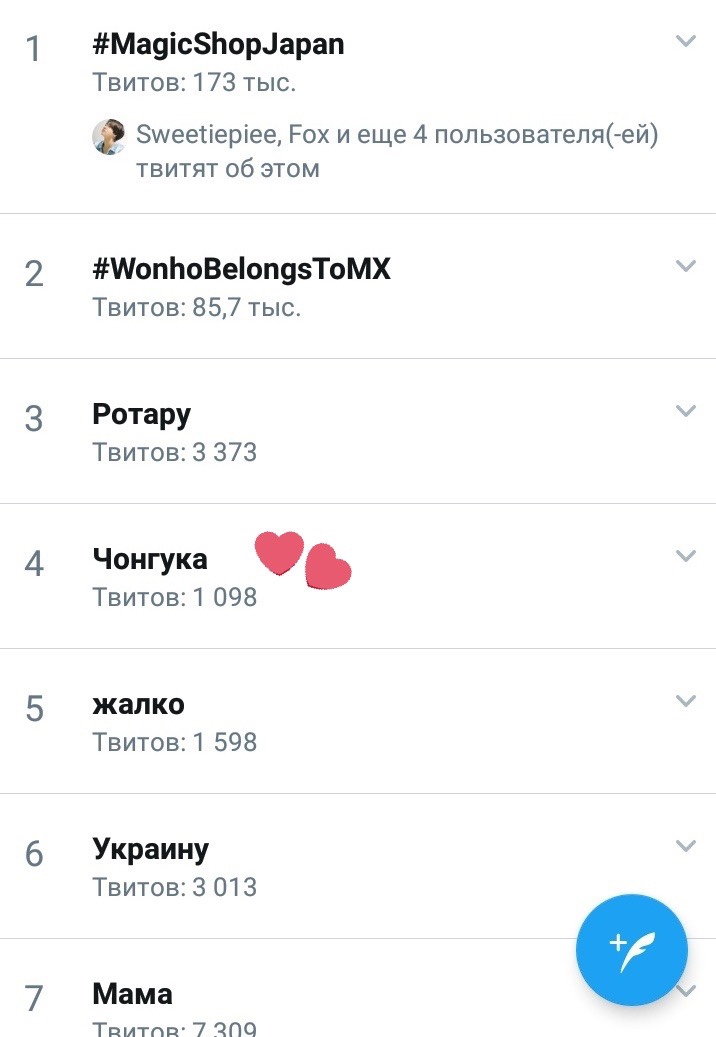Screen dimensions: 716x1037
Task: Expand options chevron for #MagicShopJapan
Action: [685, 42]
